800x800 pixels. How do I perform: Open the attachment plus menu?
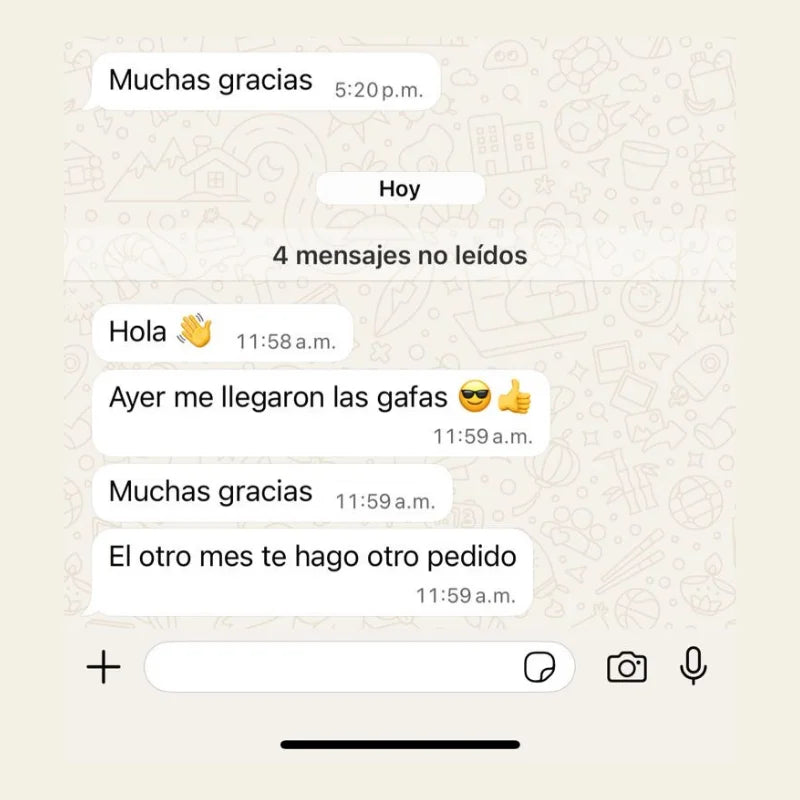point(103,667)
